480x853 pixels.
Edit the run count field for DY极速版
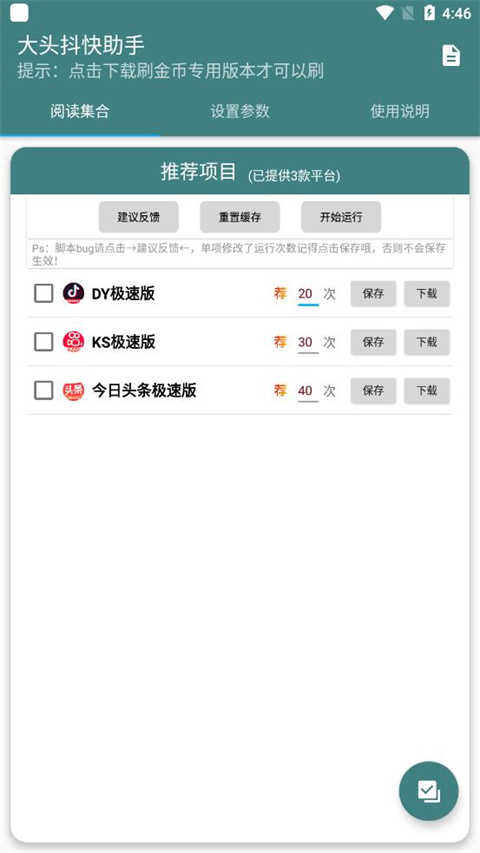(308, 294)
